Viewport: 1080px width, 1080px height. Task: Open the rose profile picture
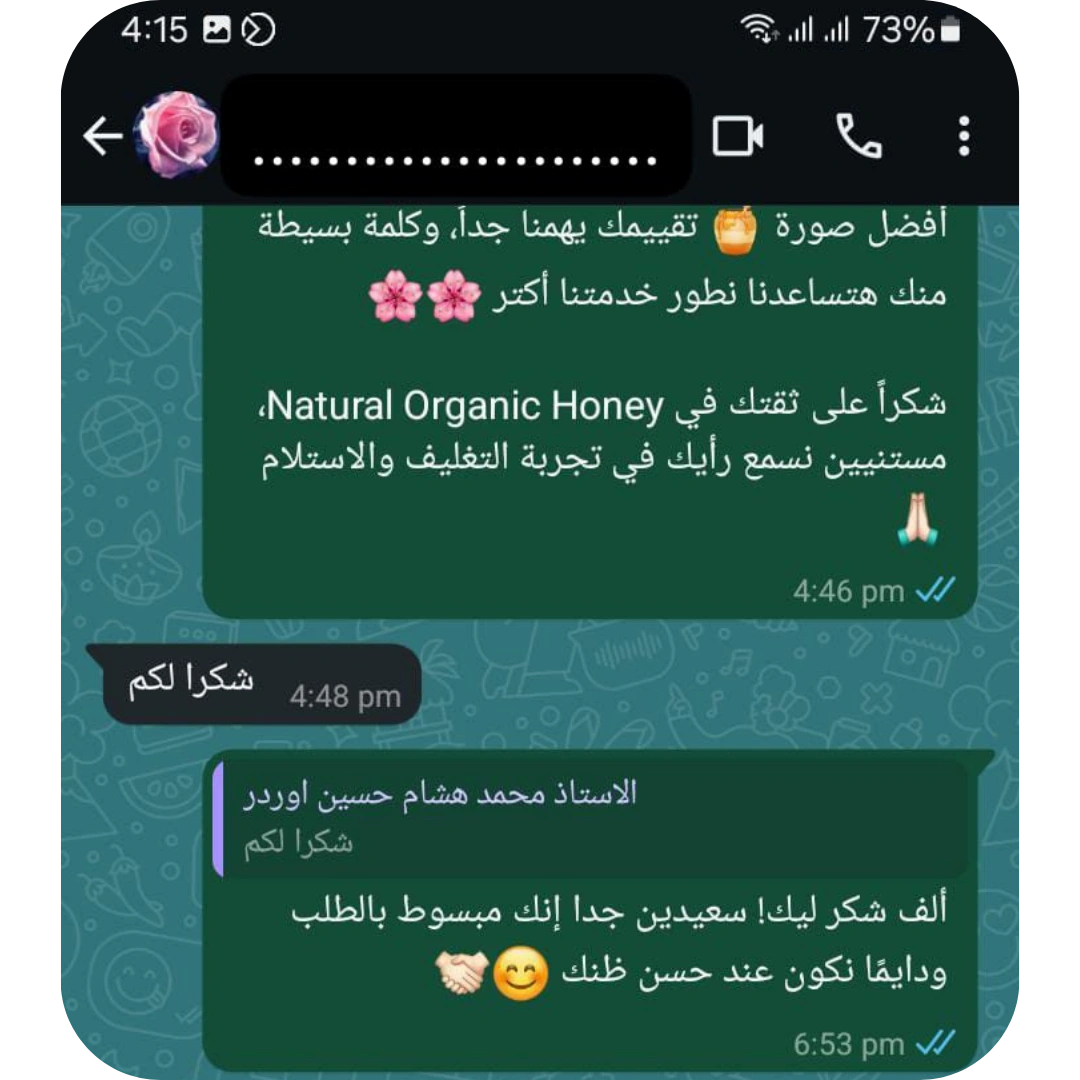pyautogui.click(x=177, y=135)
